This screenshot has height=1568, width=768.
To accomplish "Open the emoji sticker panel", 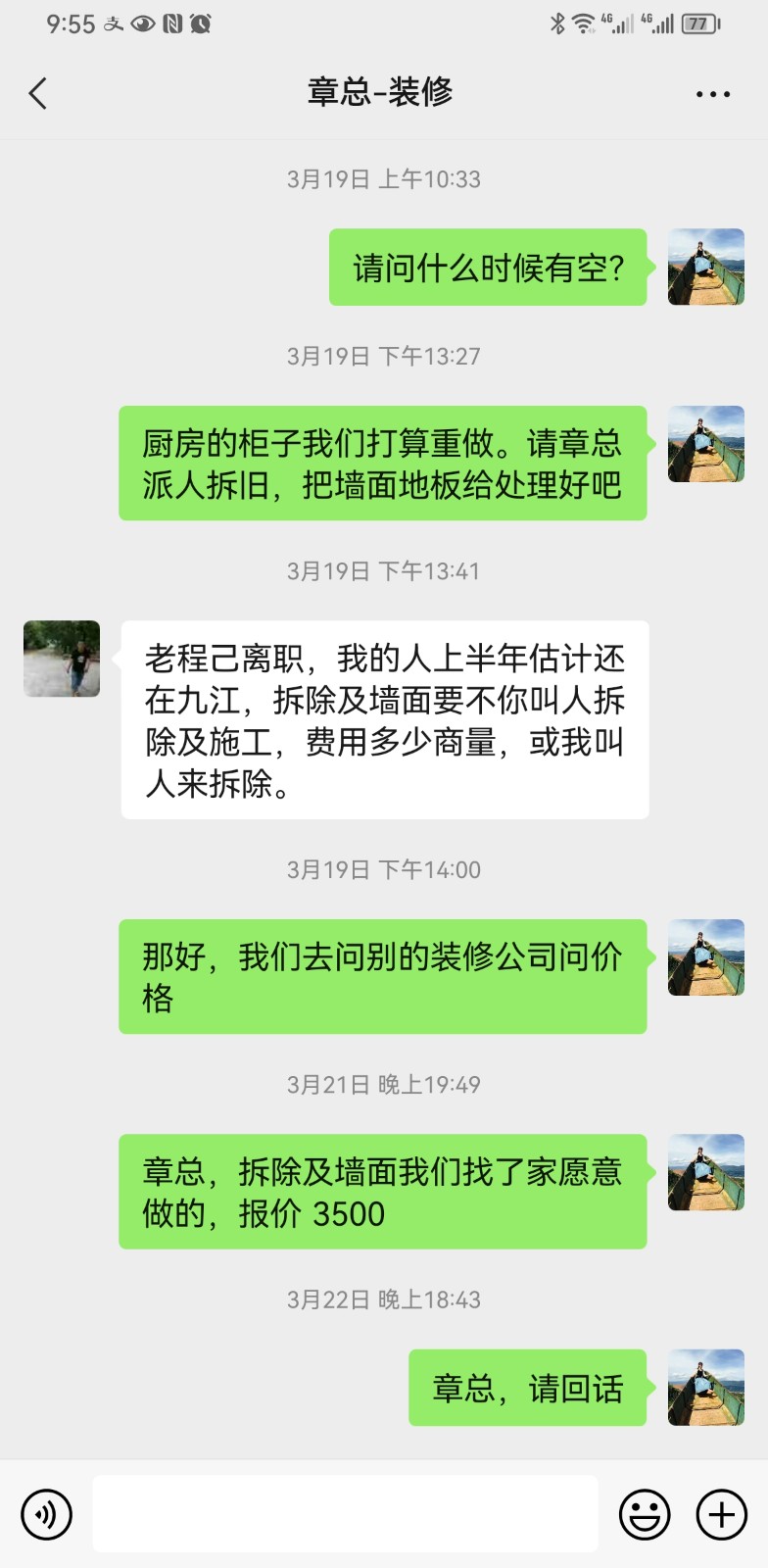I will coord(645,1514).
